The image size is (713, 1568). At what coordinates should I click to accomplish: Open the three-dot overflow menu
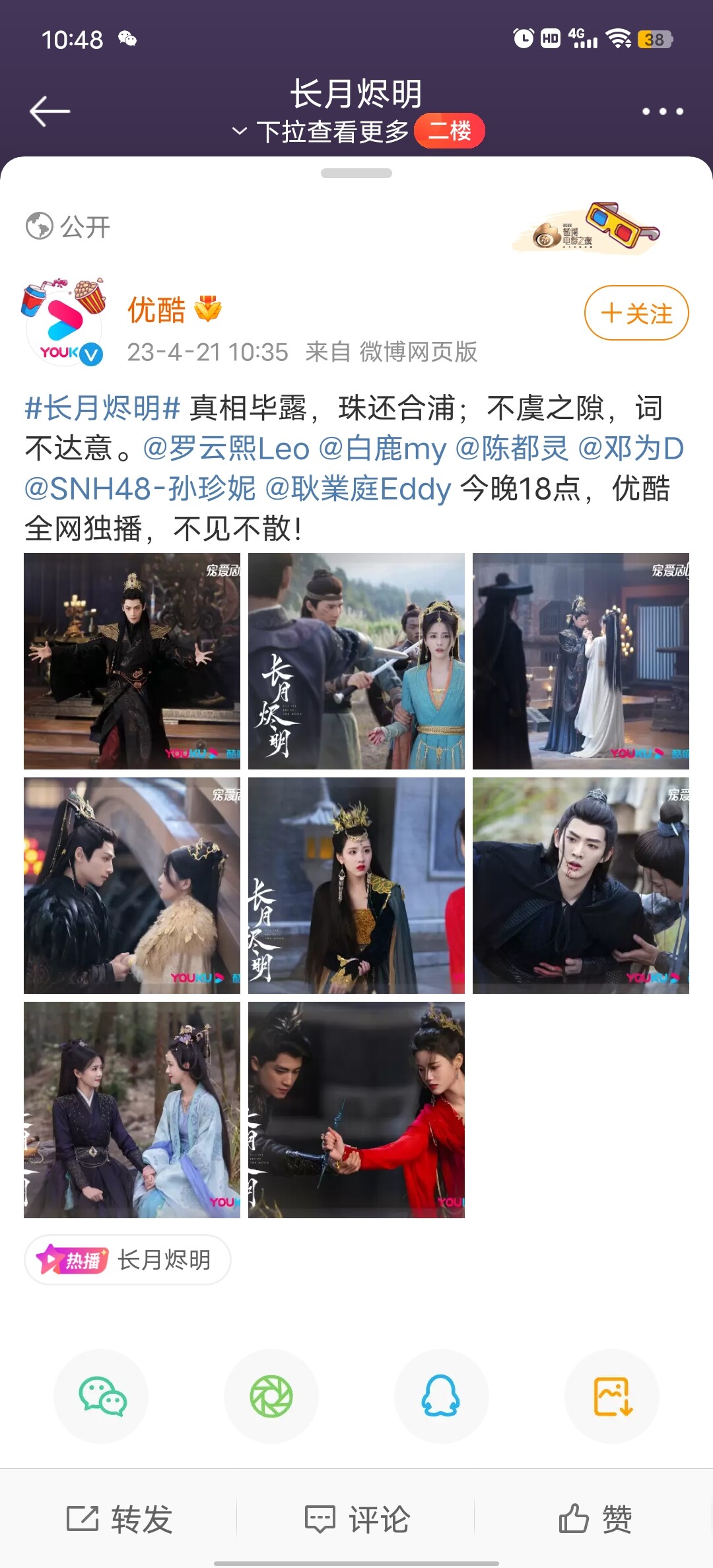tap(662, 111)
